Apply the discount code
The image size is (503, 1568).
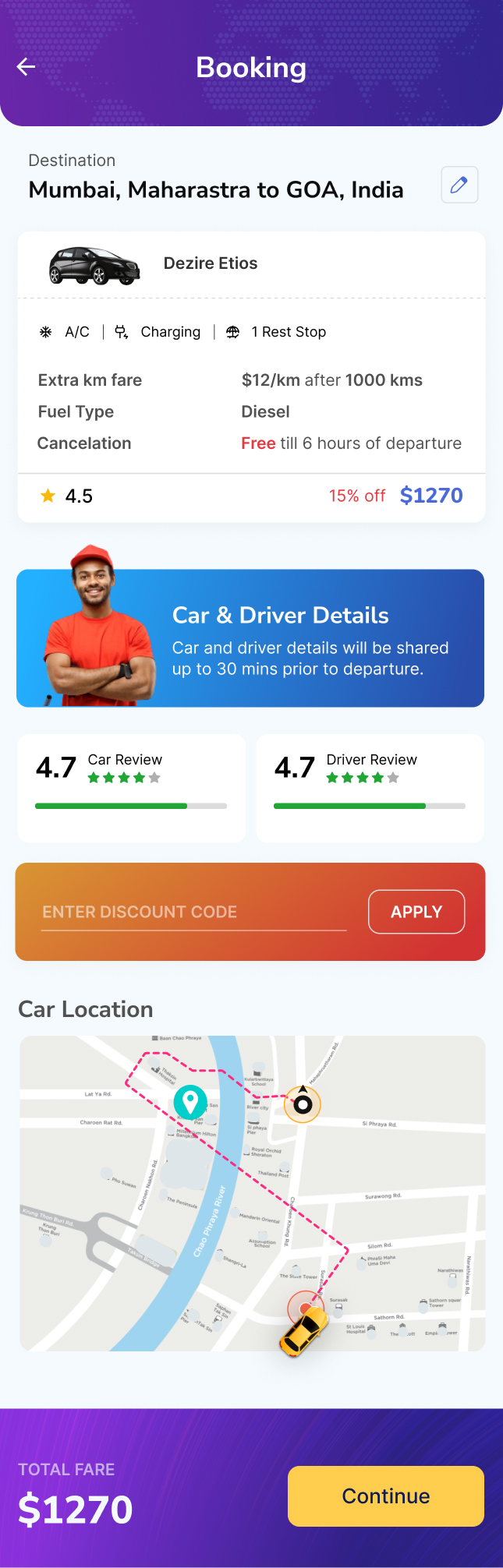416,912
